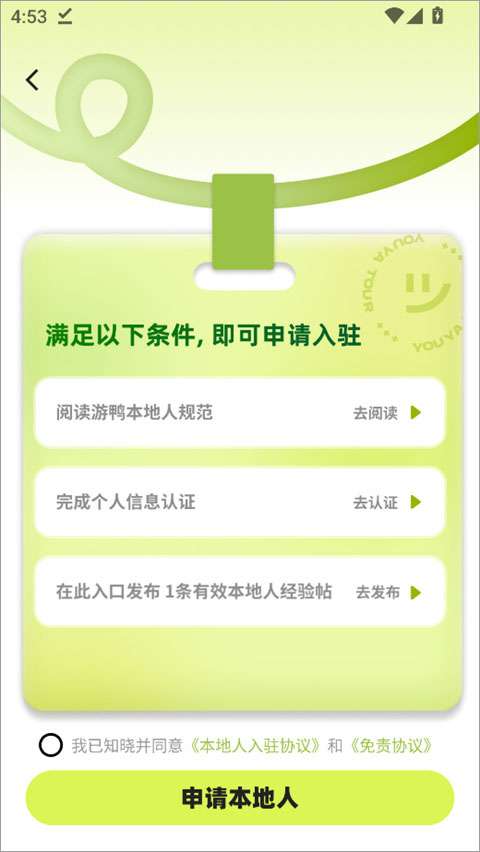Open the 《免责协议》 link
The height and width of the screenshot is (852, 480).
[x=390, y=746]
